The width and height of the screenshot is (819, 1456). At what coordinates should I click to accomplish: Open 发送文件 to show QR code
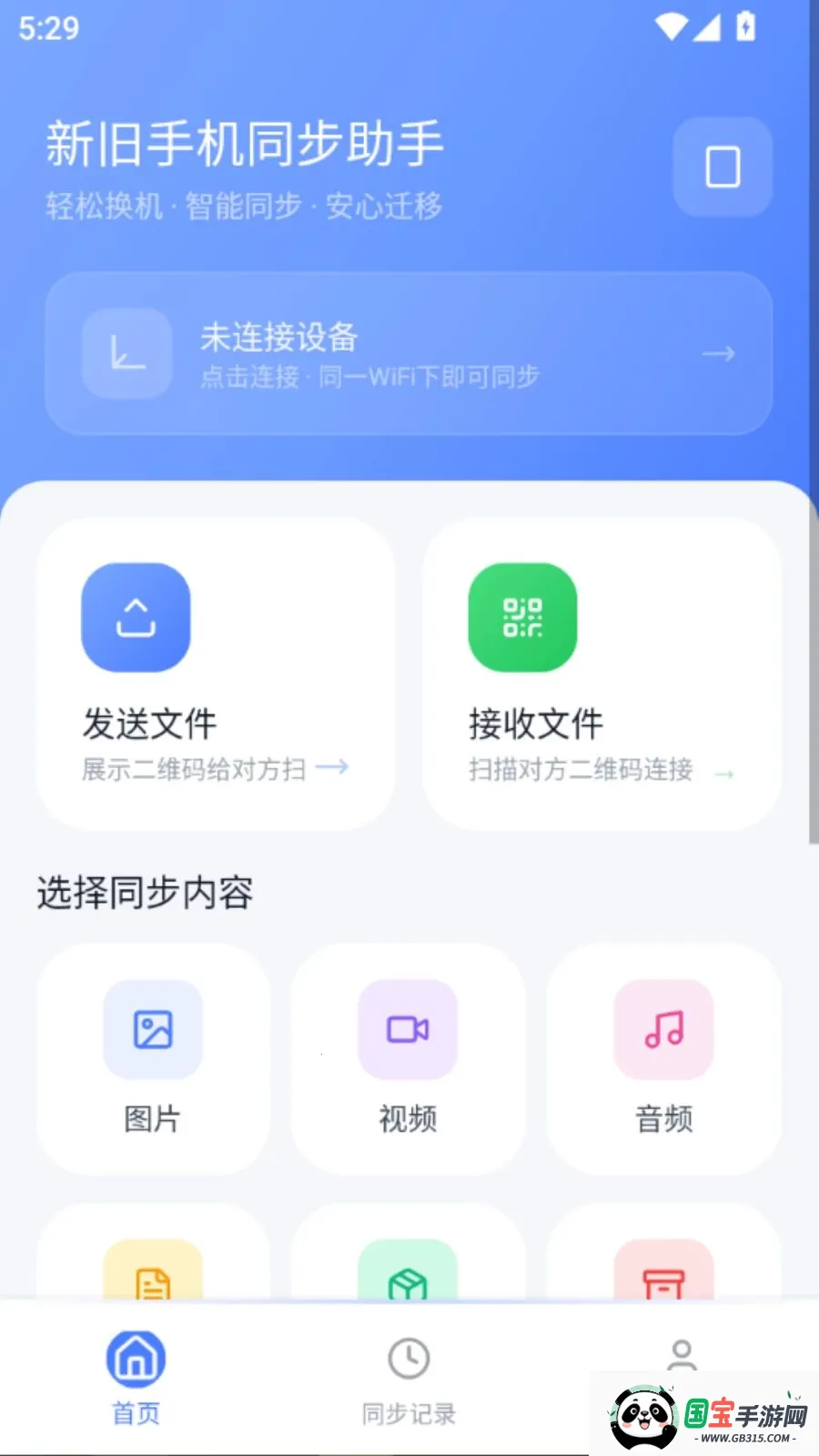[216, 673]
